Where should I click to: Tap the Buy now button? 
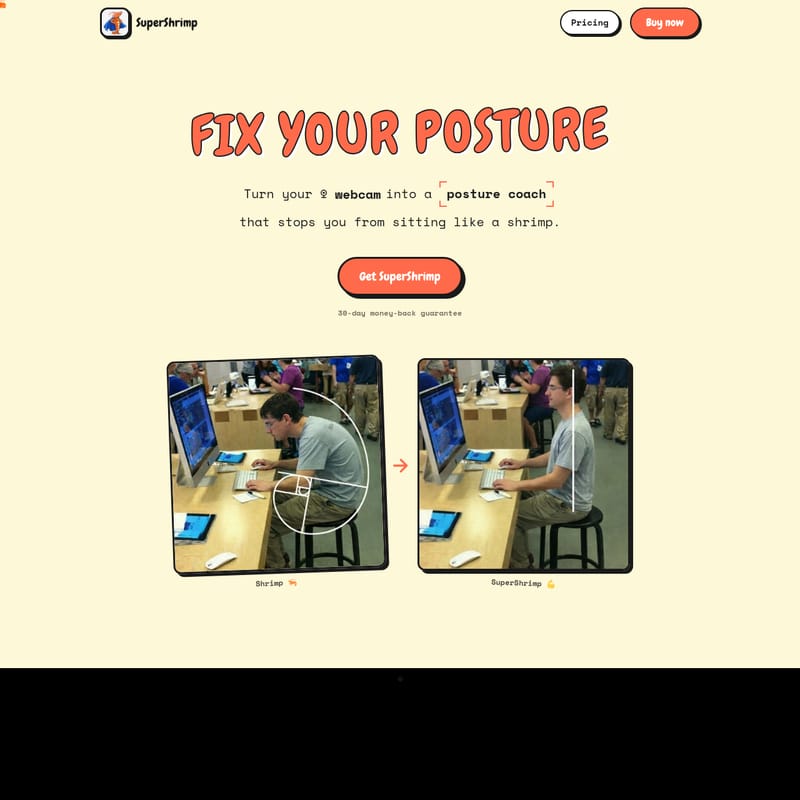(x=664, y=22)
